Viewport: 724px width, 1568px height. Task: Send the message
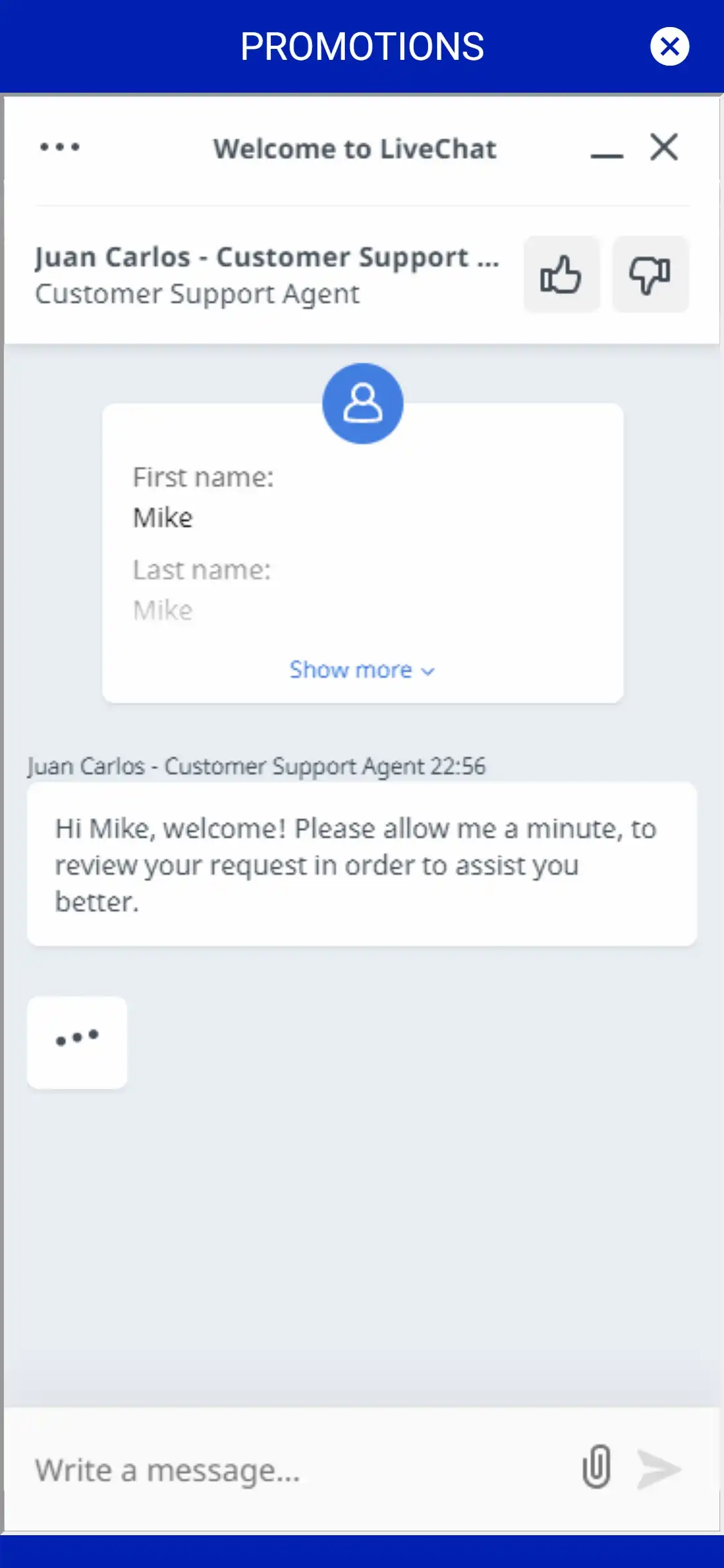tap(658, 1469)
